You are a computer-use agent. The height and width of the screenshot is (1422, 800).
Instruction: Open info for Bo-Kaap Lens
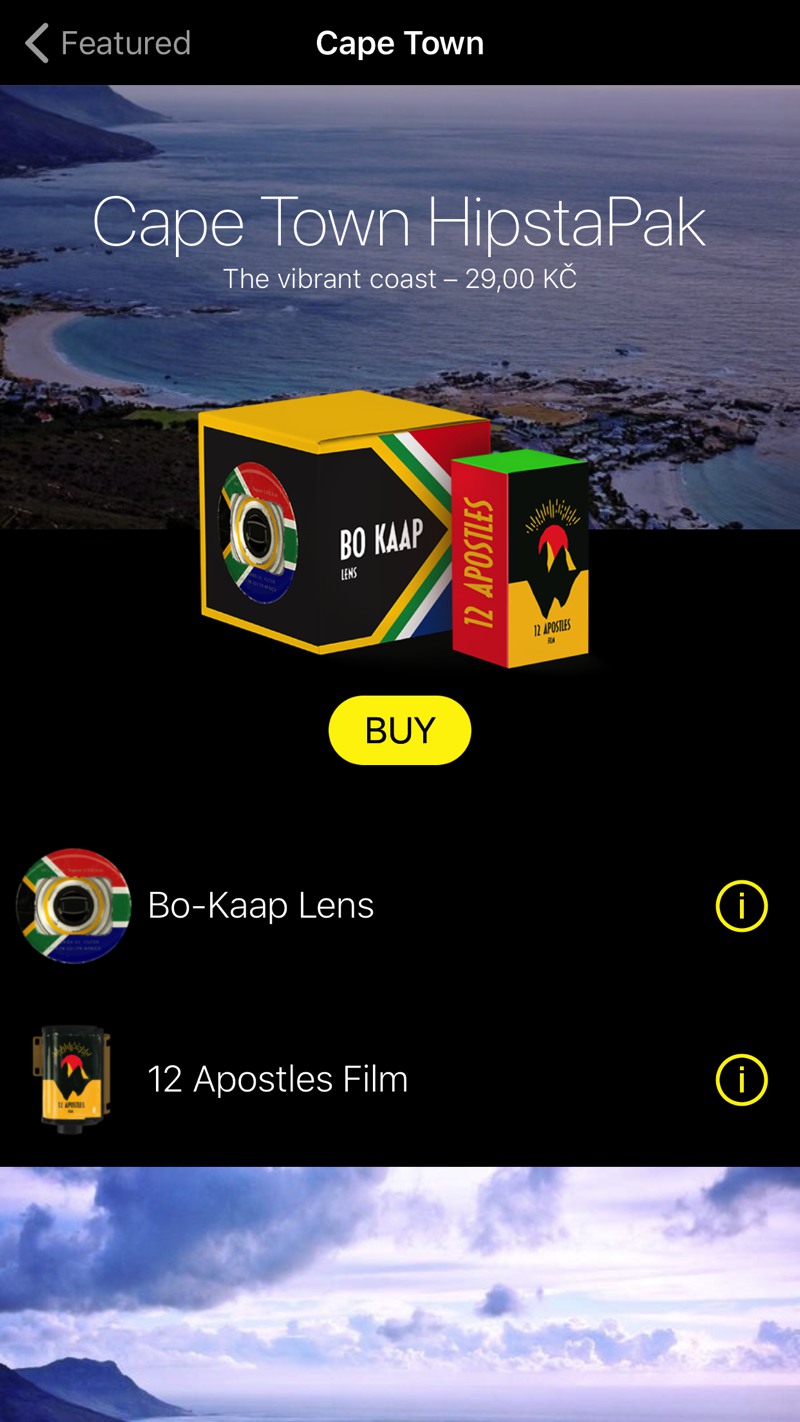click(741, 906)
